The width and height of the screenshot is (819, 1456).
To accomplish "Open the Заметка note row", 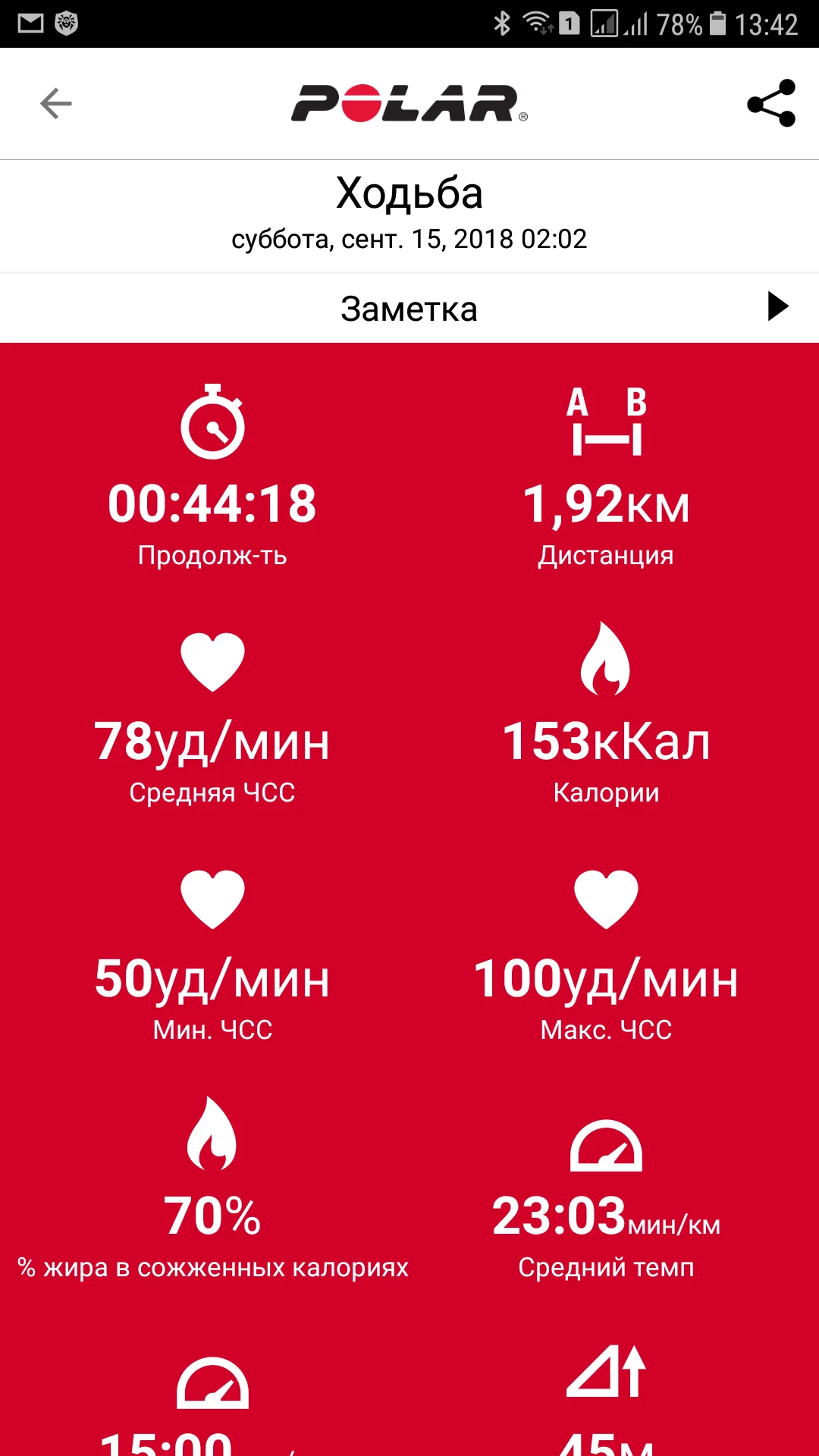I will pyautogui.click(x=409, y=308).
